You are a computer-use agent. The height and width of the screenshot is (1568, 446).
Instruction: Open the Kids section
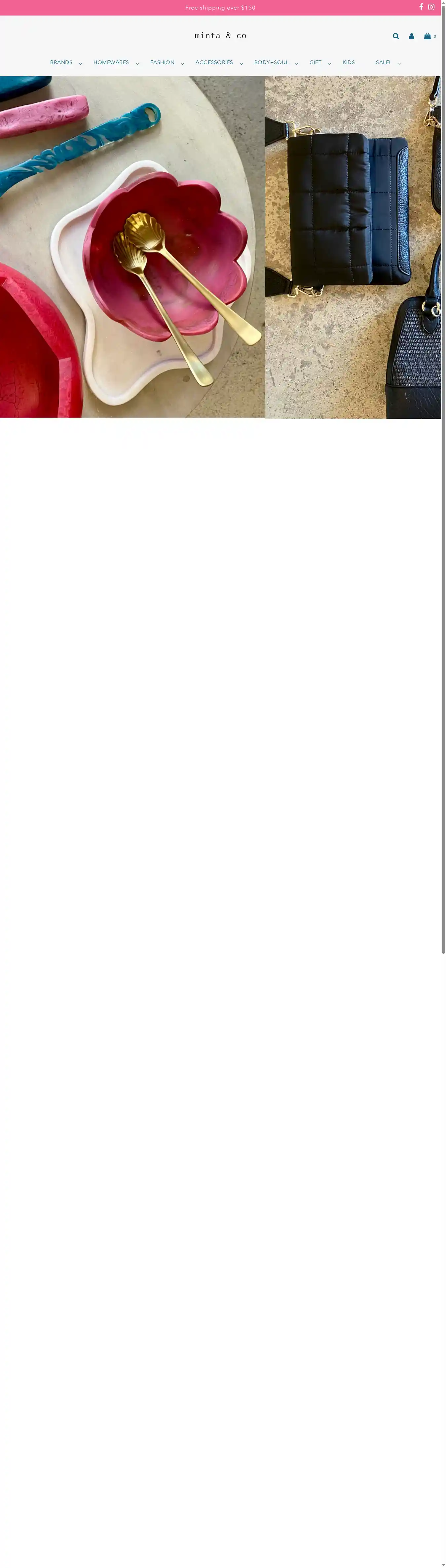tap(349, 63)
